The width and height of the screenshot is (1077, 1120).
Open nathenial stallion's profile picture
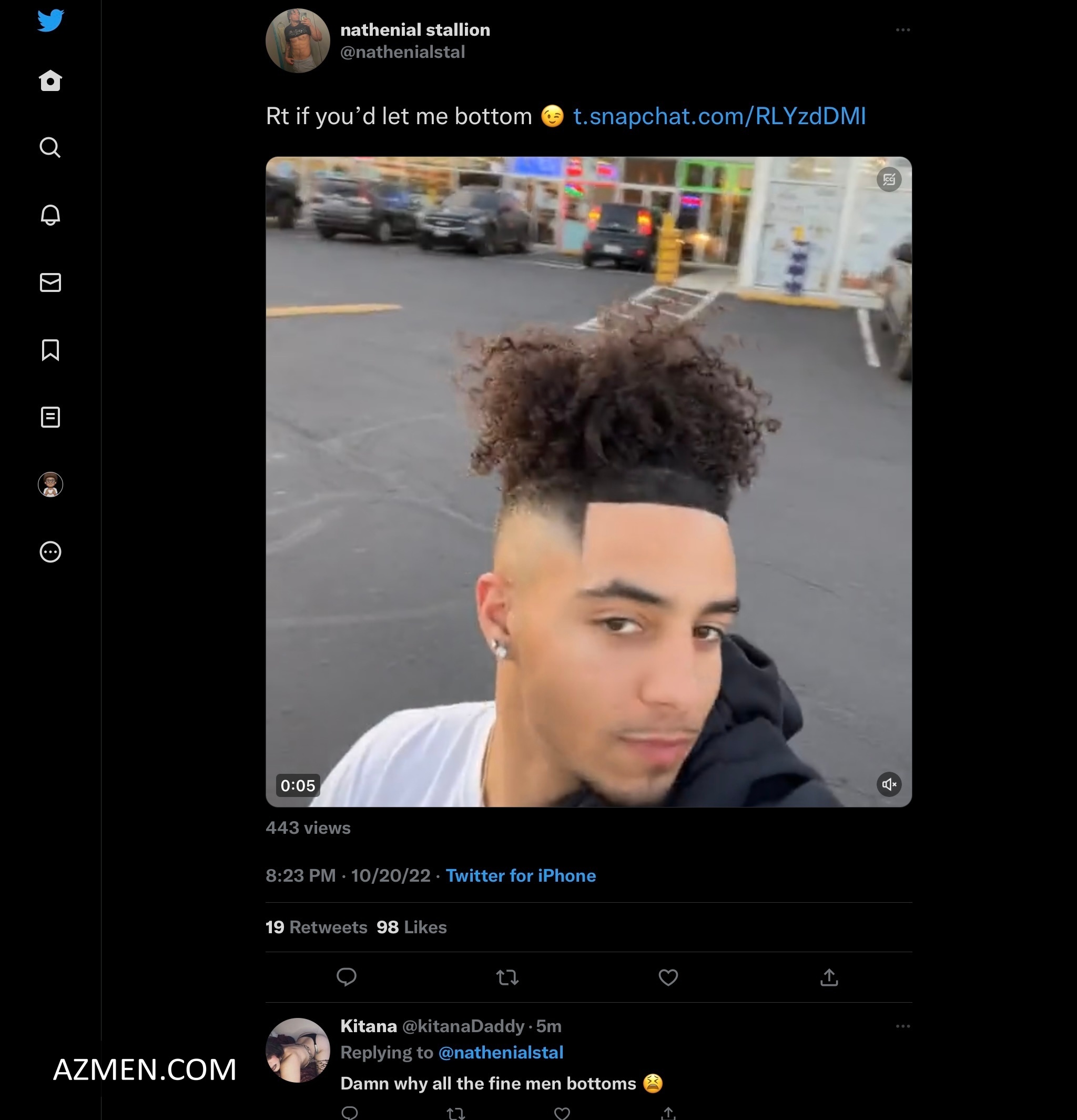(298, 41)
